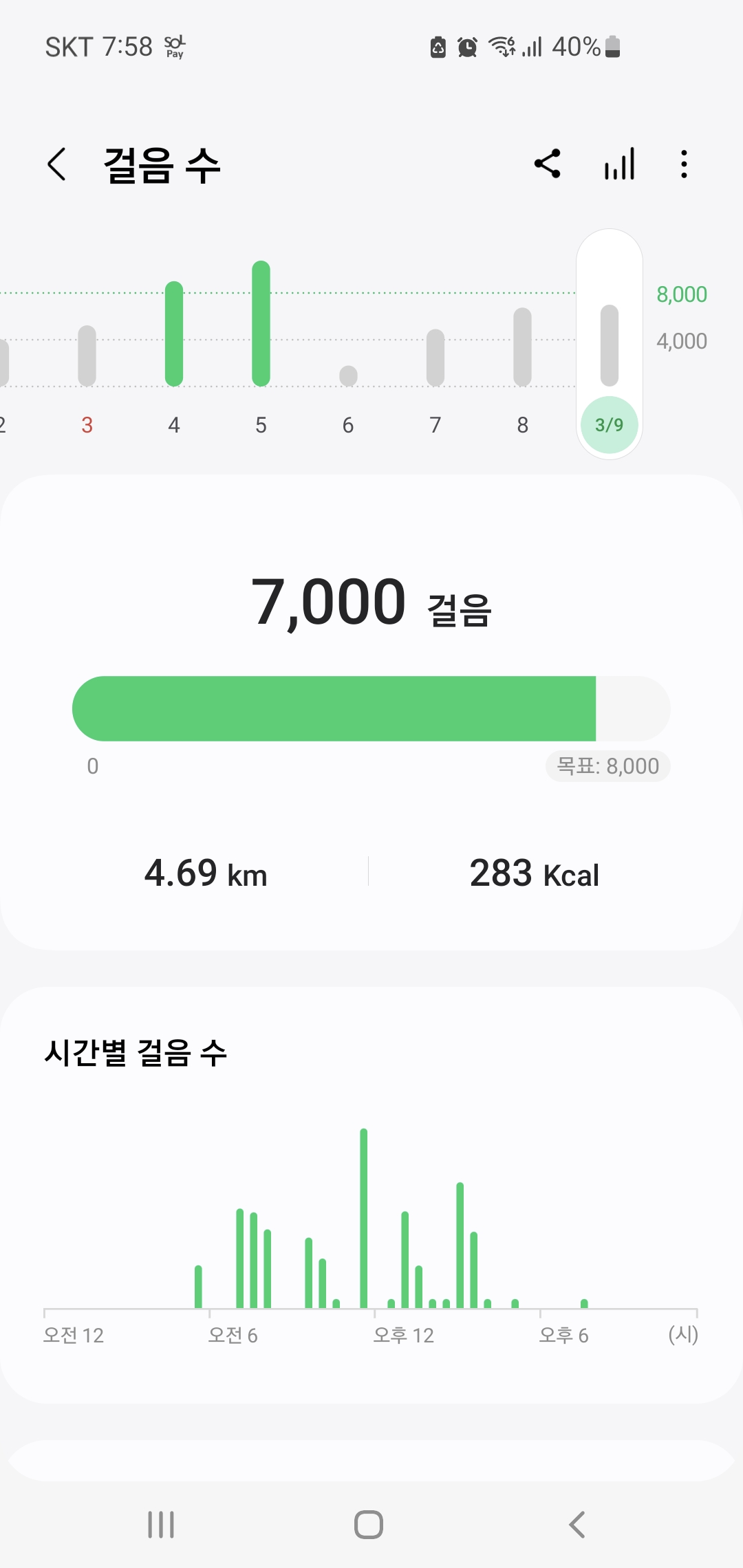Go back from the 걸음 수 screen
743x1568 pixels.
[x=57, y=164]
